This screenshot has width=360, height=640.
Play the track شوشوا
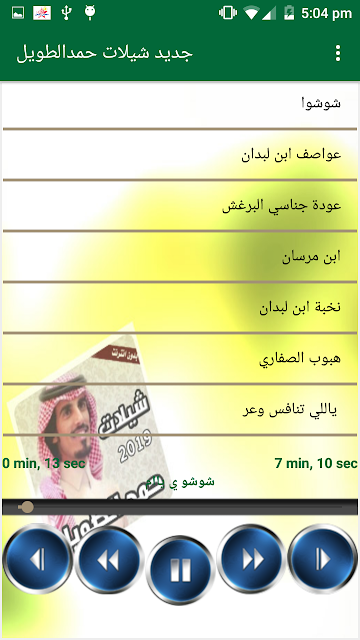180,104
